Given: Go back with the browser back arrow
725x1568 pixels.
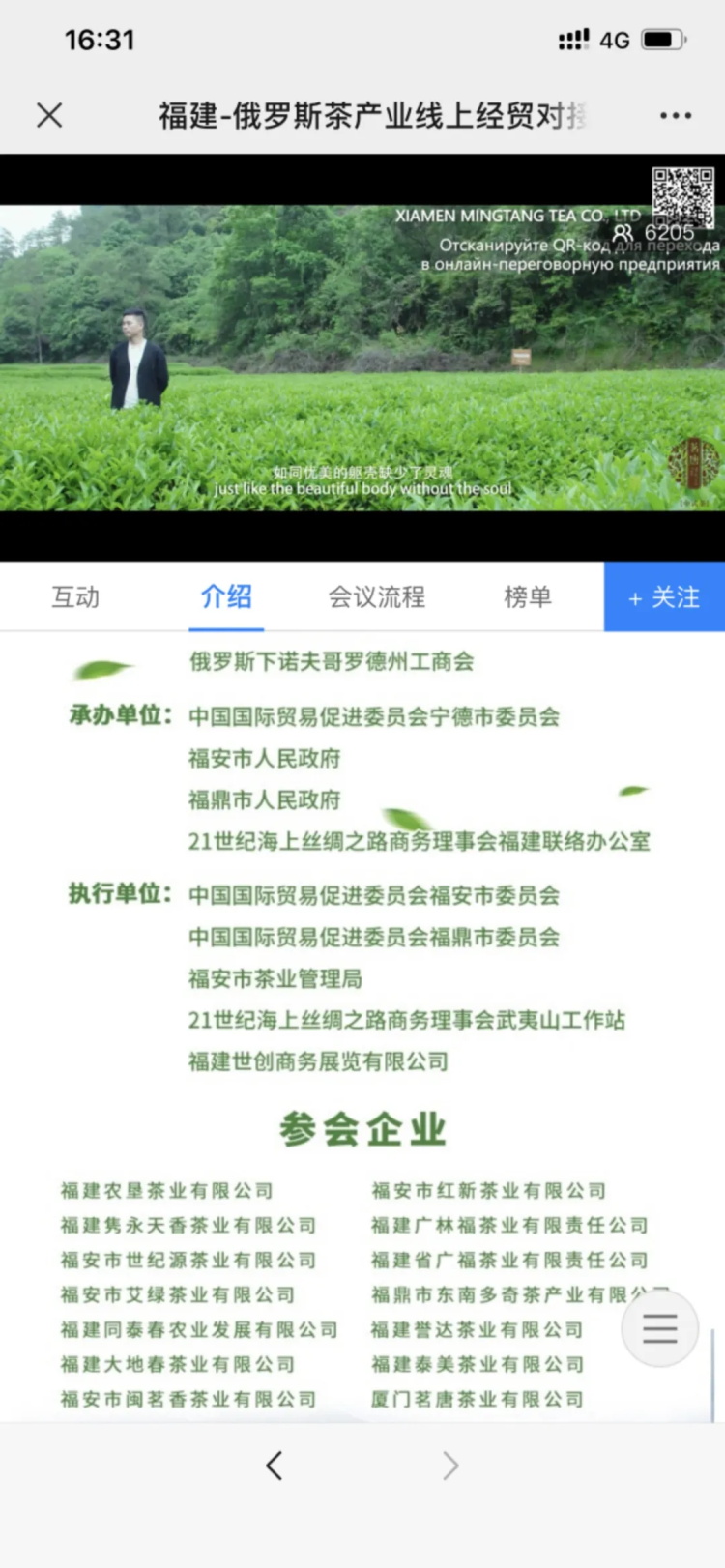Looking at the screenshot, I should pos(275,1466).
